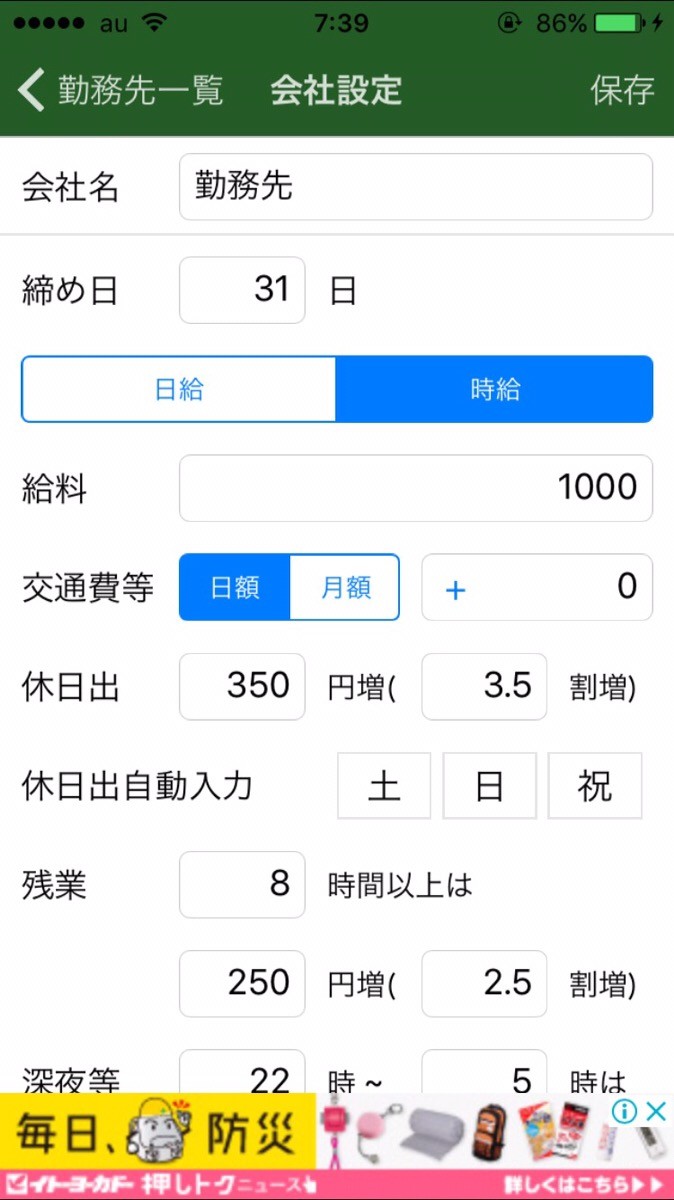The width and height of the screenshot is (674, 1200).
Task: Open the ad info icon
Action: click(624, 1111)
